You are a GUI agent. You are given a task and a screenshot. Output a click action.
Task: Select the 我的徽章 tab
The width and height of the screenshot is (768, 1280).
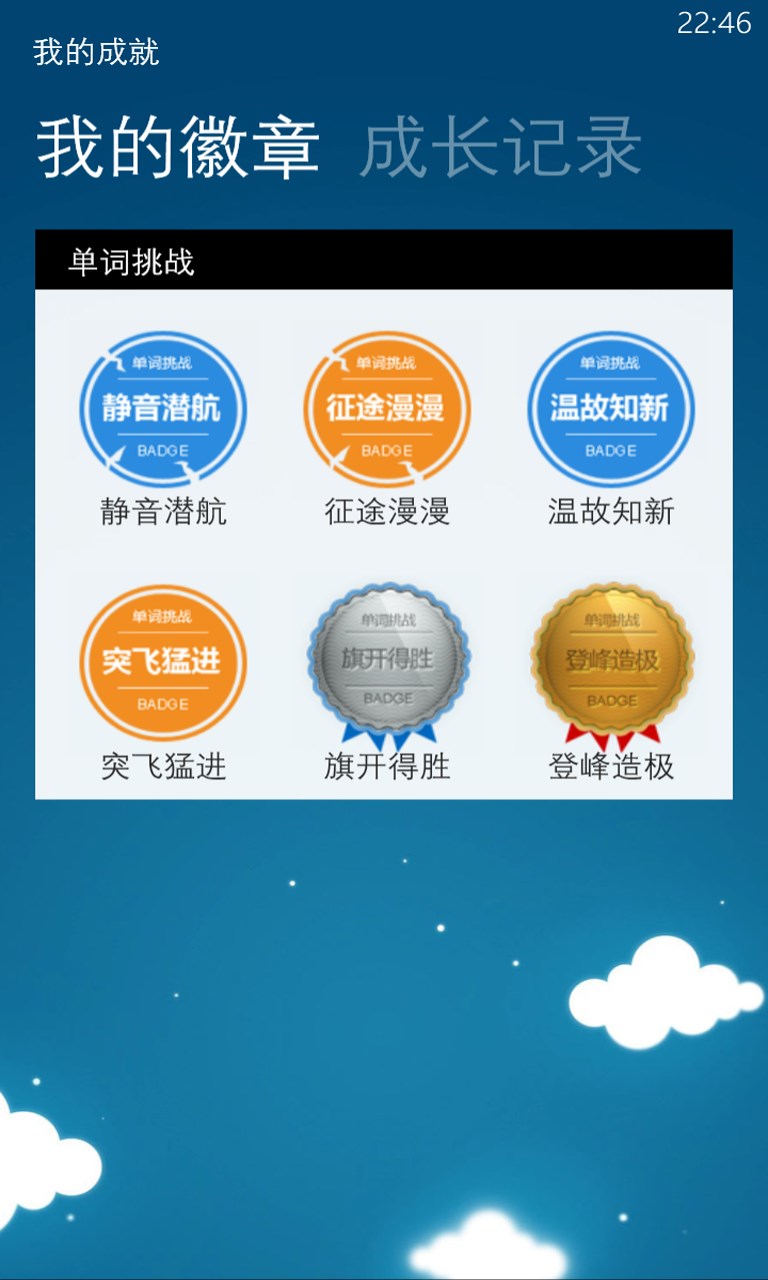point(178,148)
